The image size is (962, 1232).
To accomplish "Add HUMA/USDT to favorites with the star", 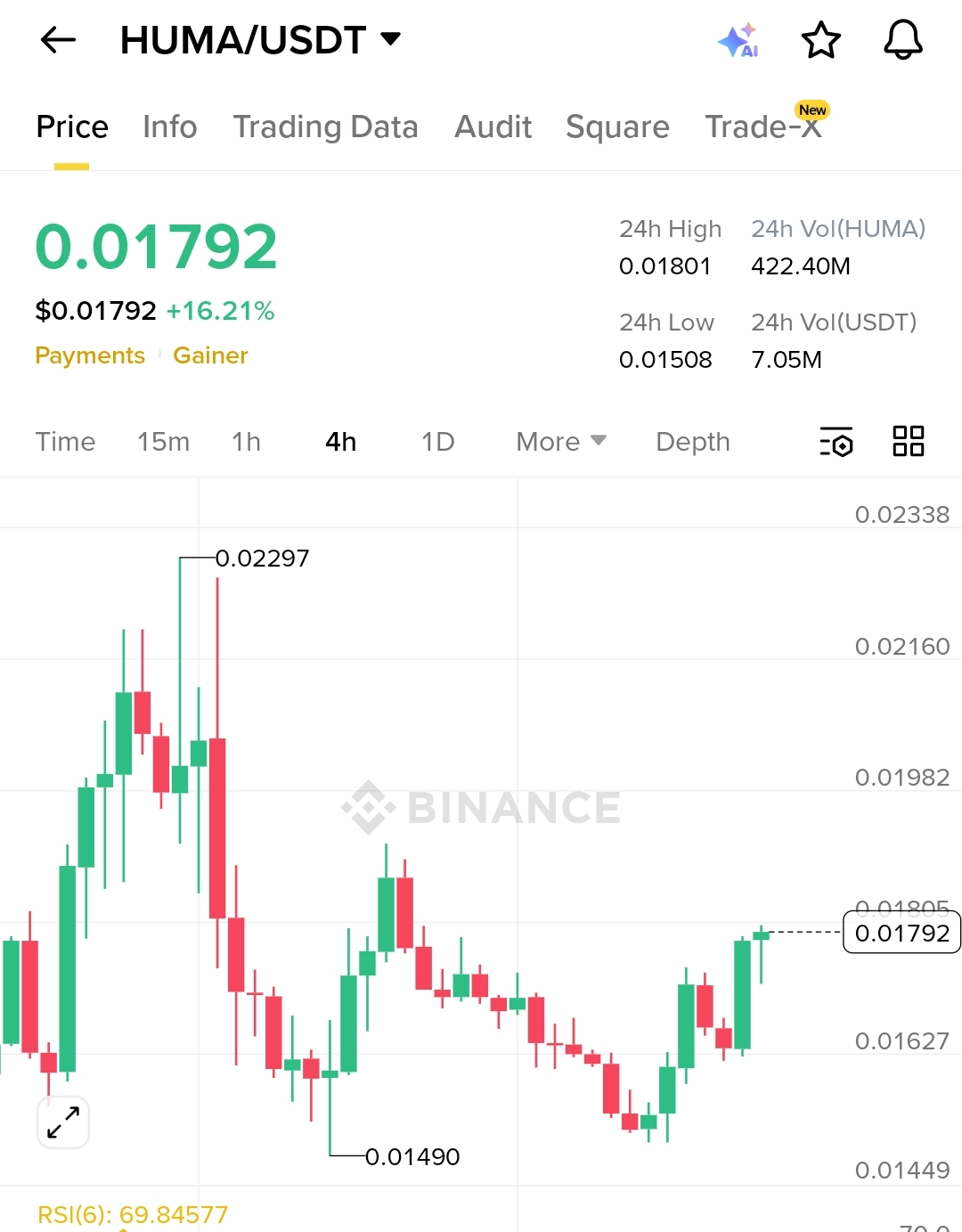I will coord(820,40).
